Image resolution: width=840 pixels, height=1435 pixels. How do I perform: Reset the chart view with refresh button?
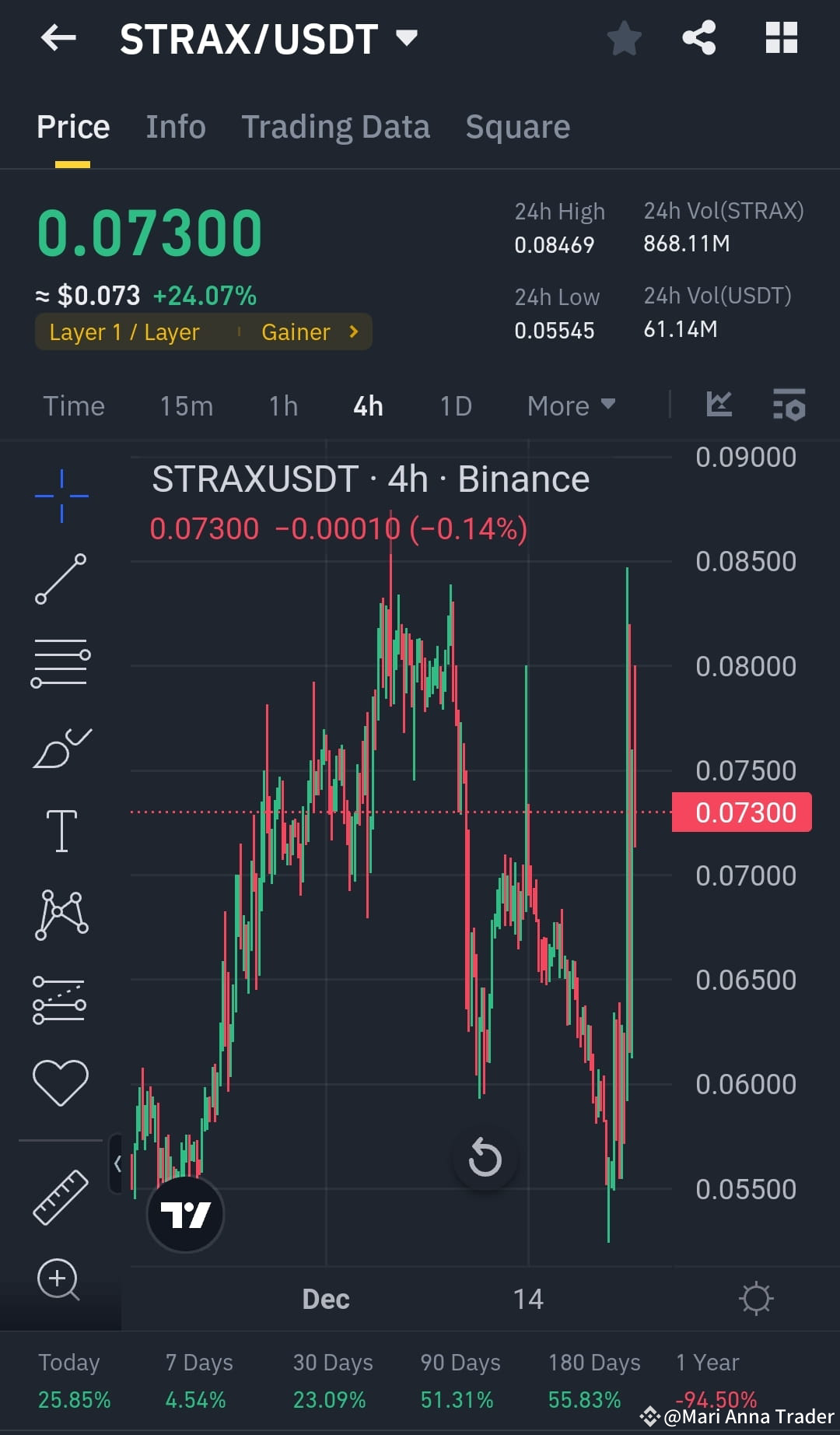click(x=485, y=1159)
